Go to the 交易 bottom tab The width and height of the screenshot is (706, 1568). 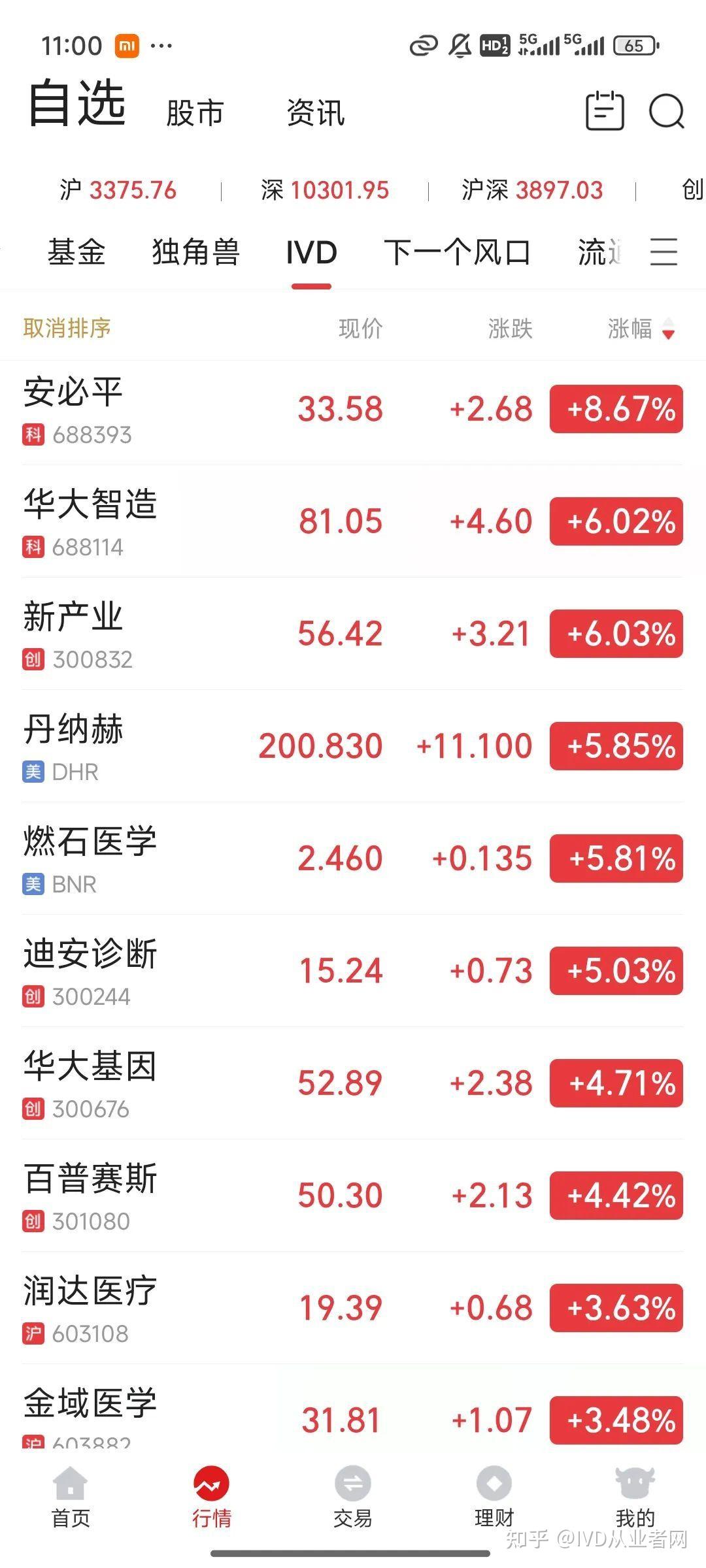tap(353, 1498)
